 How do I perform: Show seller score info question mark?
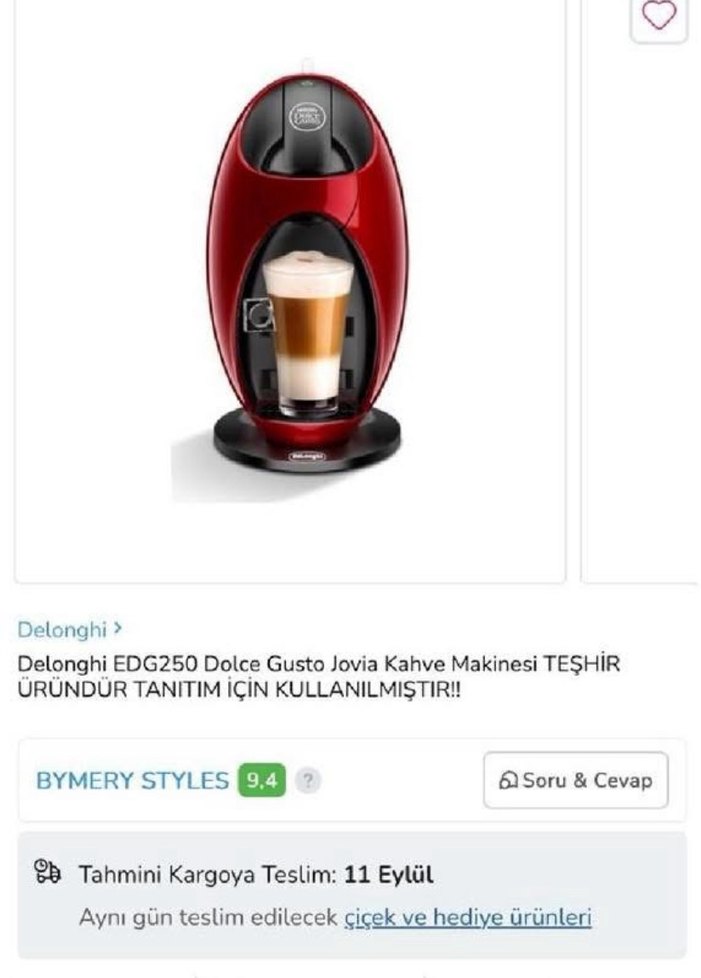[x=311, y=781]
